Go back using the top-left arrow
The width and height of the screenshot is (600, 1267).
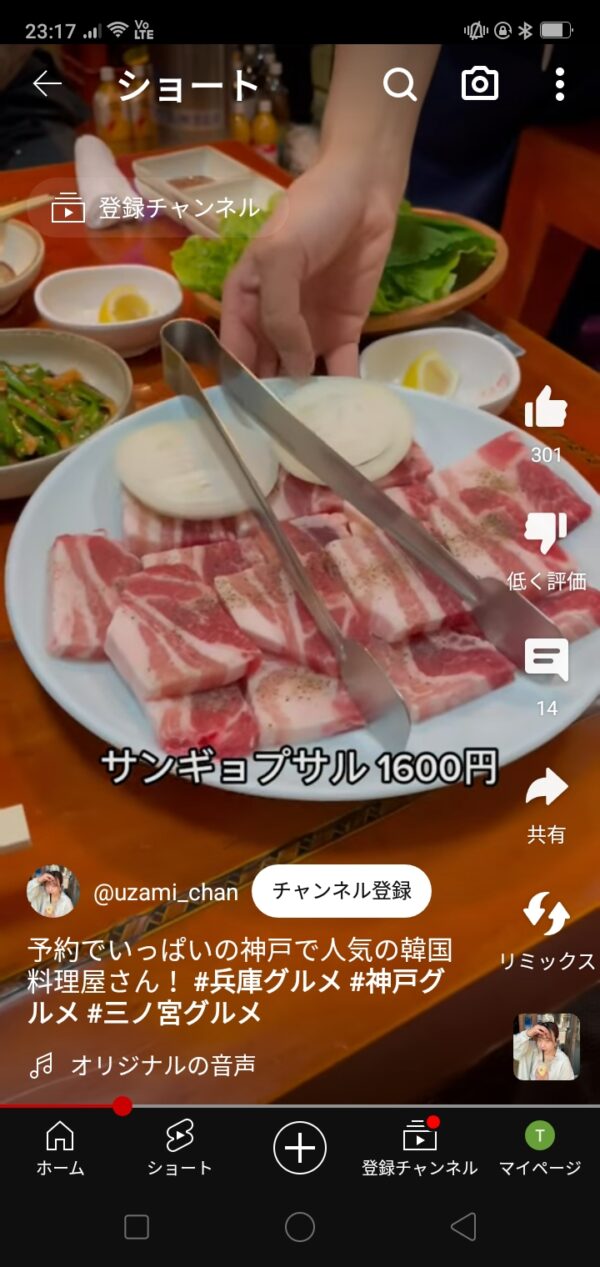click(47, 85)
